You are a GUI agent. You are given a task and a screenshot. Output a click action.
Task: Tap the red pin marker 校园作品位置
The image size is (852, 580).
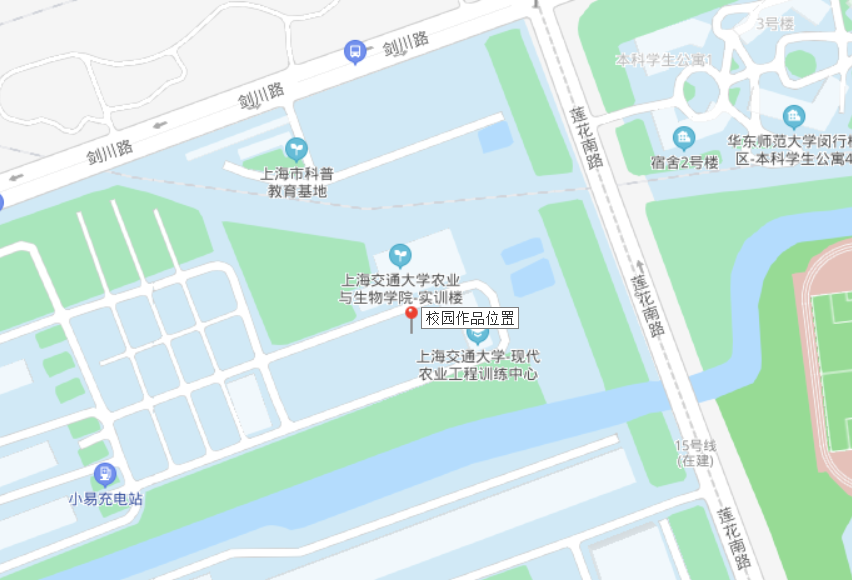410,318
